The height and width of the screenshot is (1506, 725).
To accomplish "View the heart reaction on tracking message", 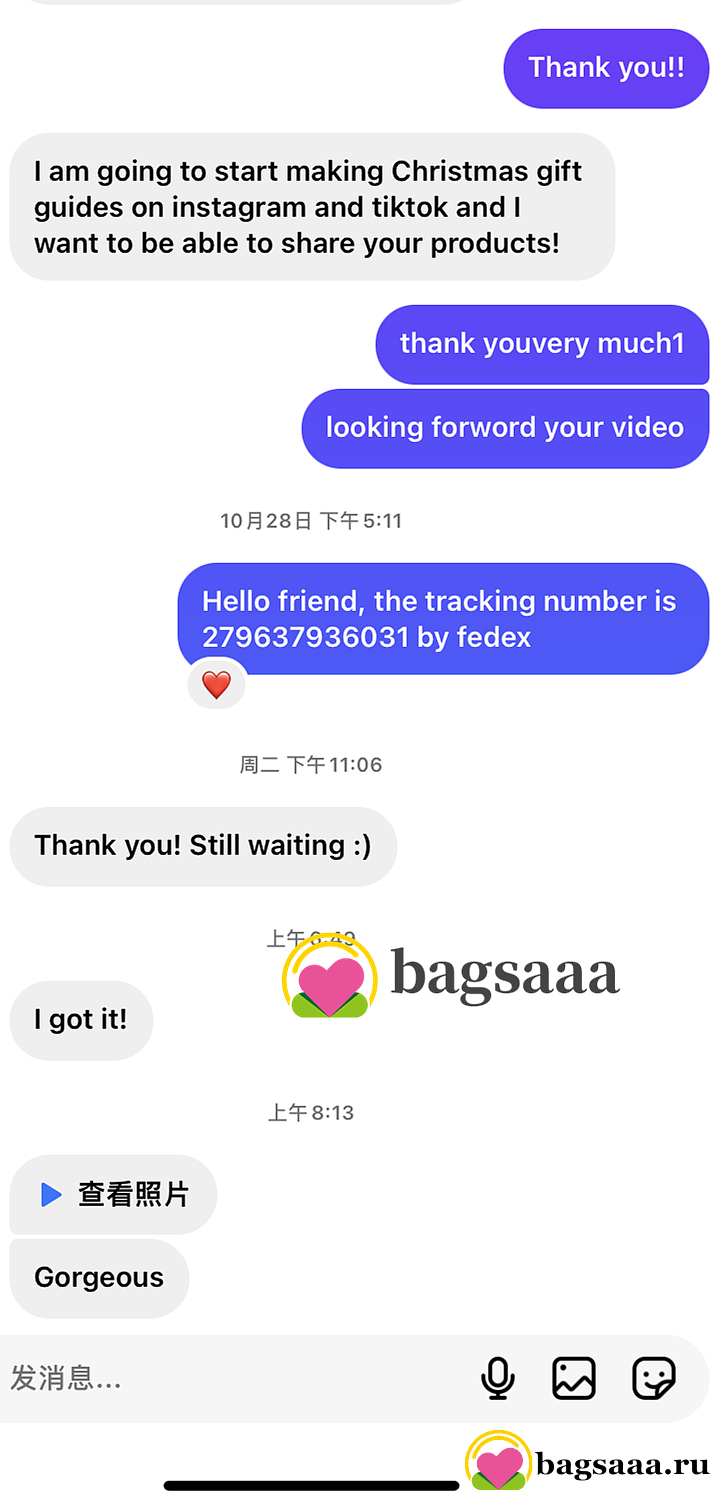I will pos(216,685).
